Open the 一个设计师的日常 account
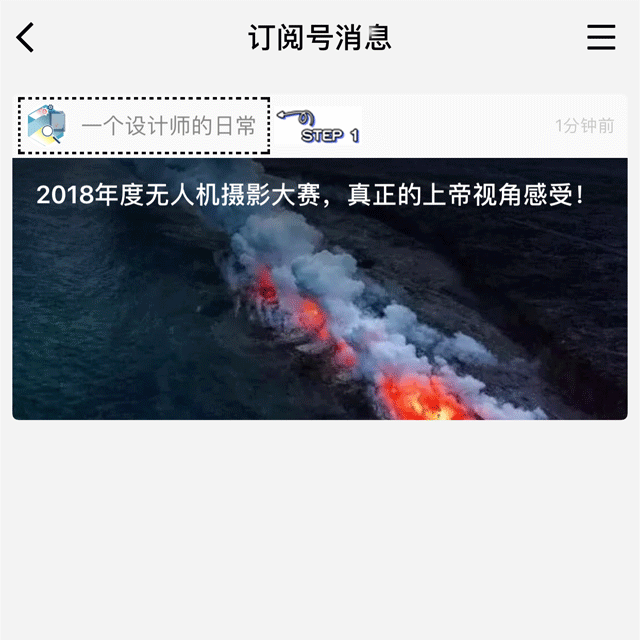The width and height of the screenshot is (640, 640). (x=167, y=126)
